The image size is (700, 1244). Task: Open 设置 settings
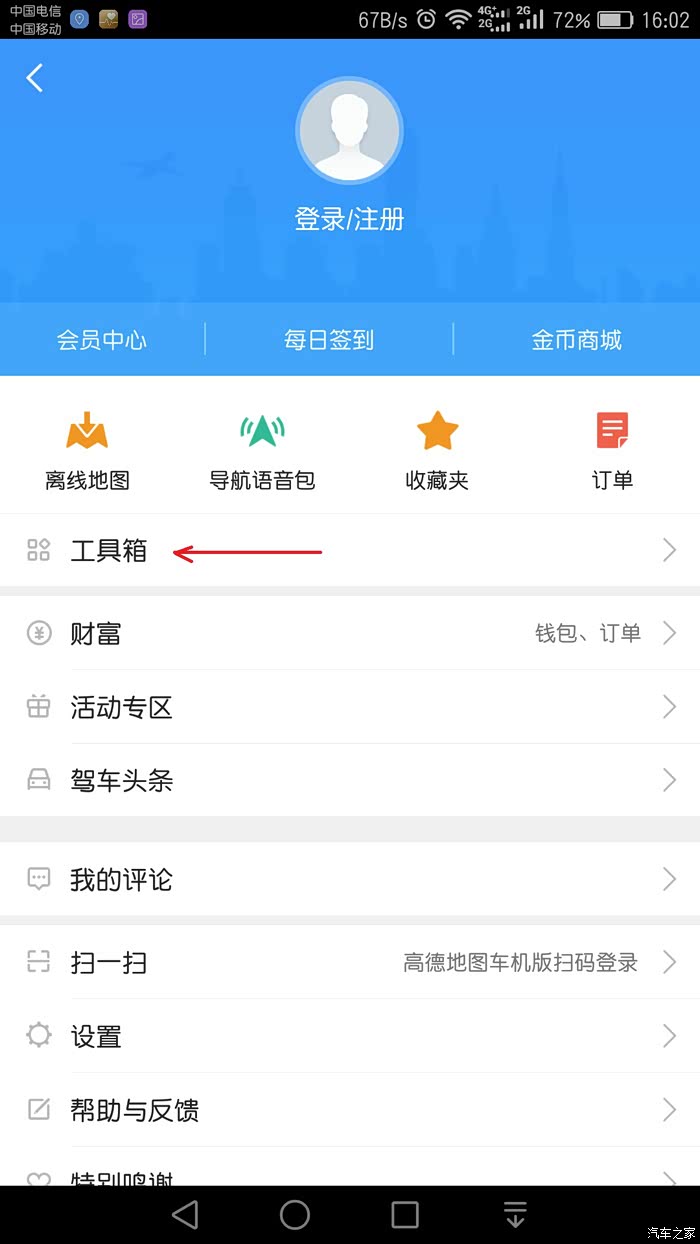pyautogui.click(x=350, y=1036)
